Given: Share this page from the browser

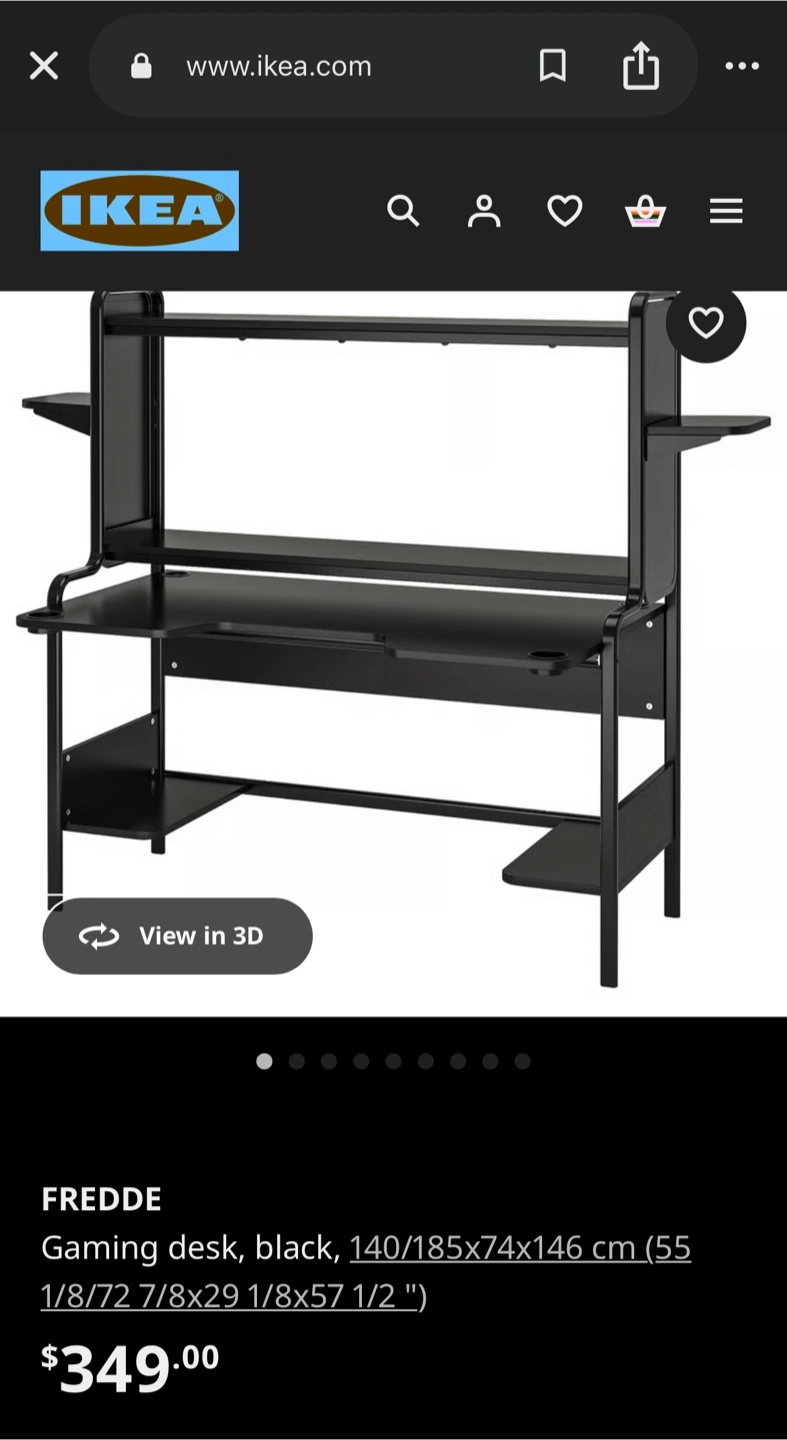Looking at the screenshot, I should pos(640,66).
